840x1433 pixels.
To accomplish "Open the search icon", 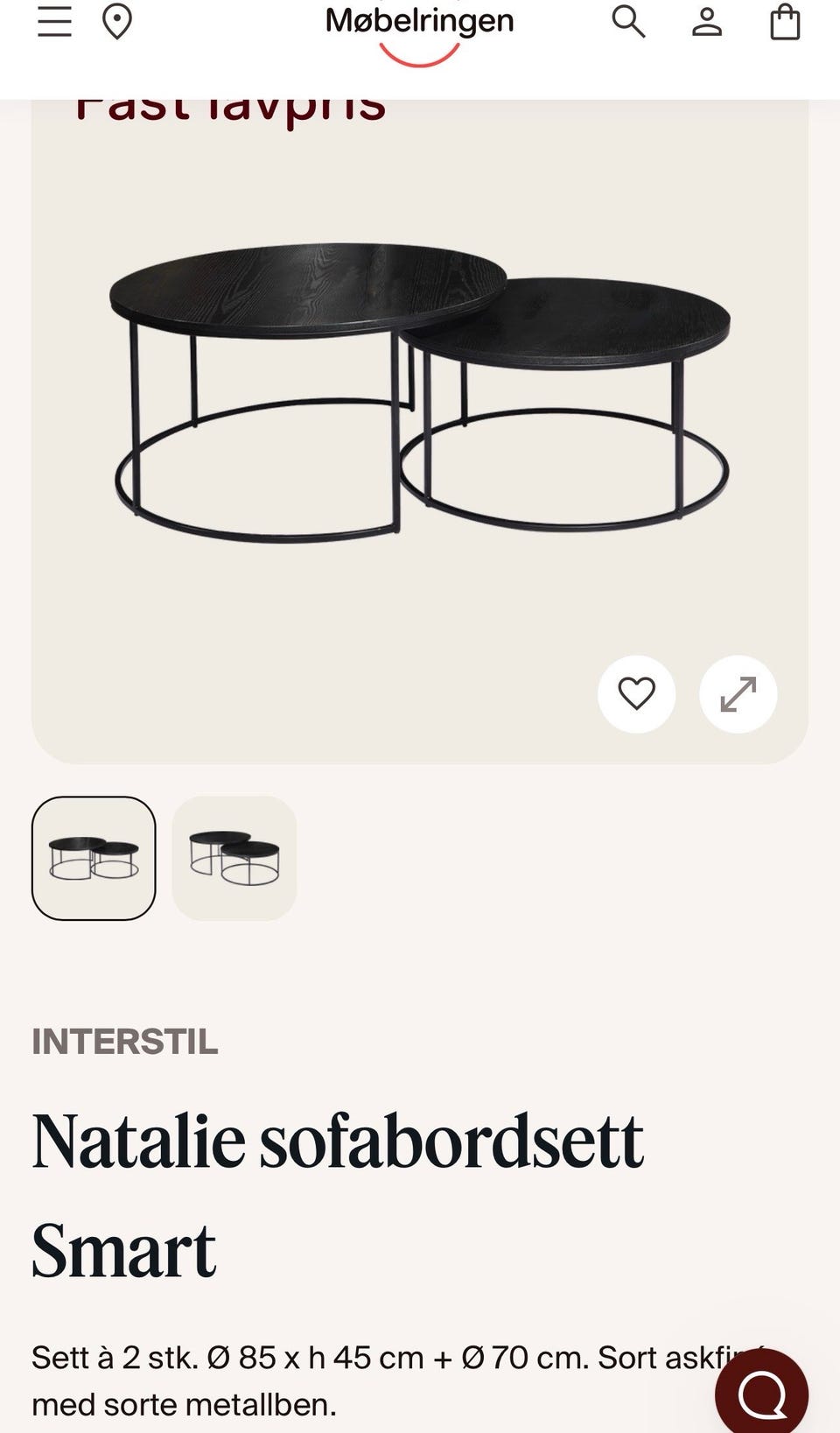I will (628, 21).
